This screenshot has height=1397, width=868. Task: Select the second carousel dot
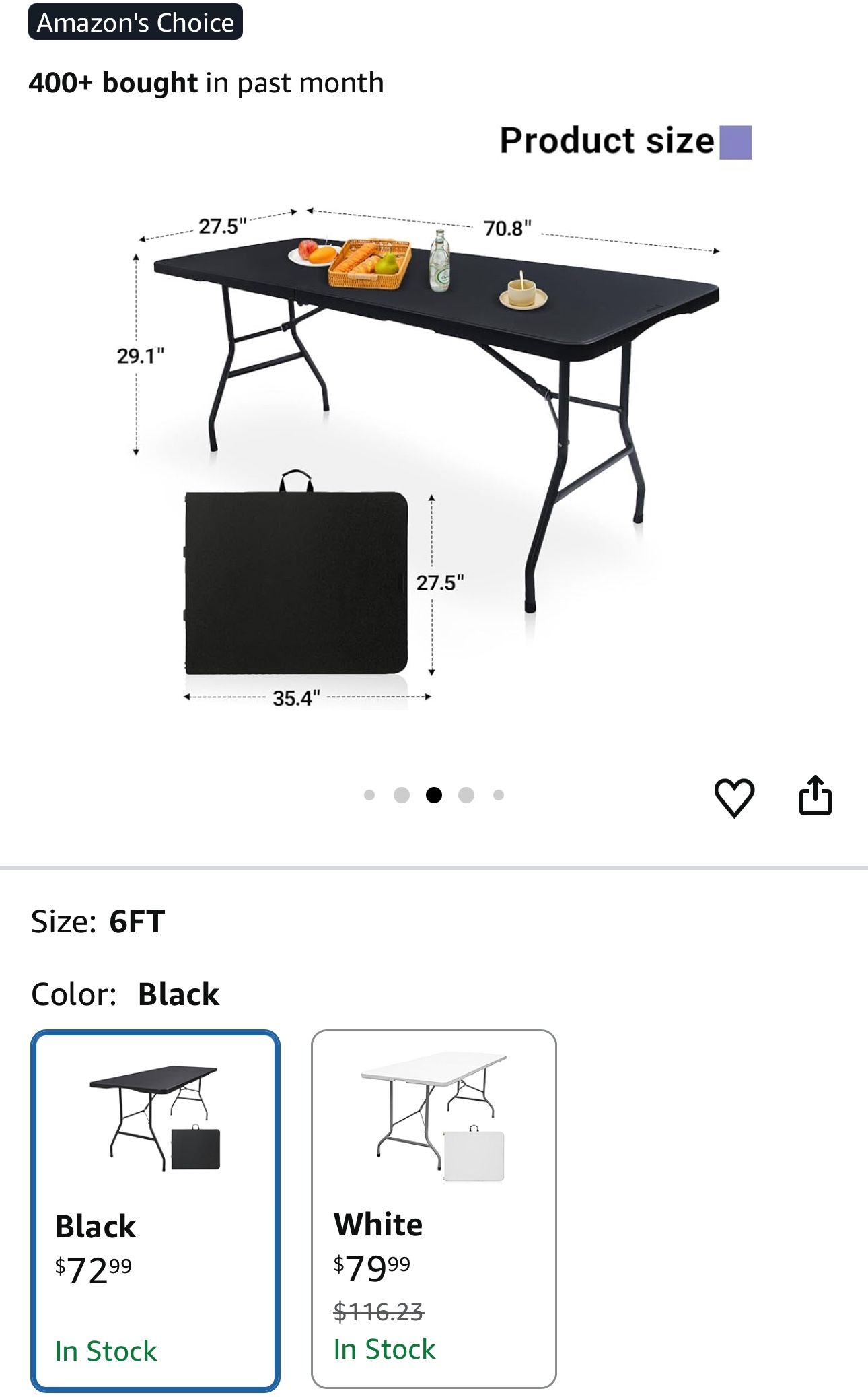(402, 795)
